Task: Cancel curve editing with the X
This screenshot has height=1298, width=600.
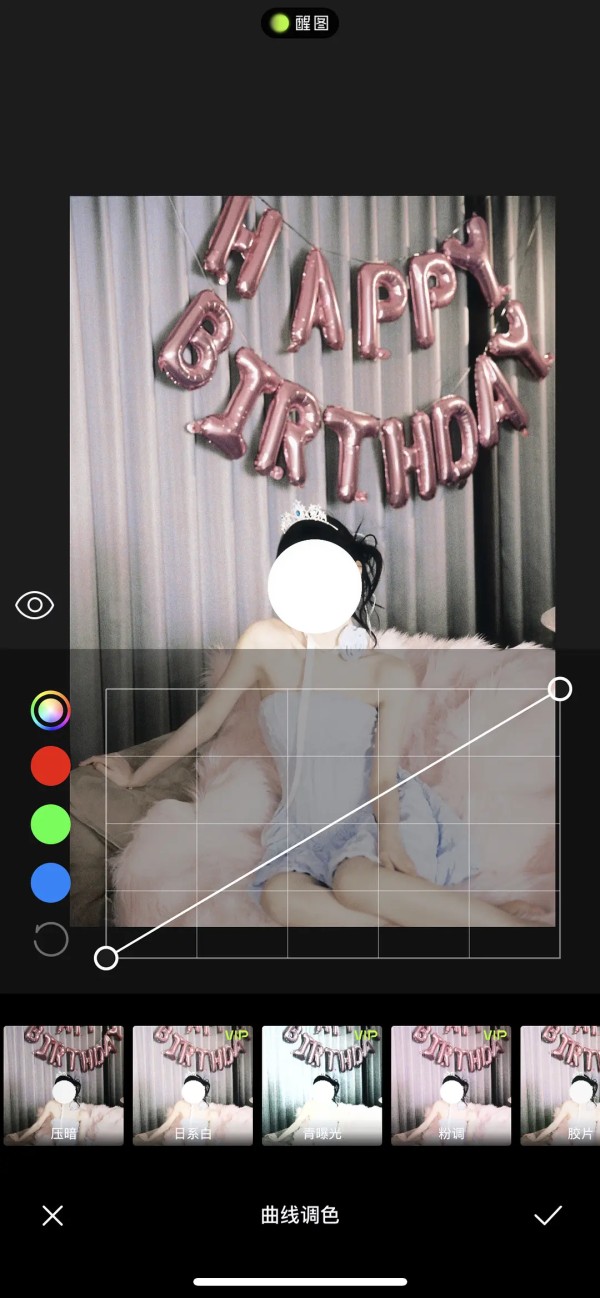Action: (53, 1215)
